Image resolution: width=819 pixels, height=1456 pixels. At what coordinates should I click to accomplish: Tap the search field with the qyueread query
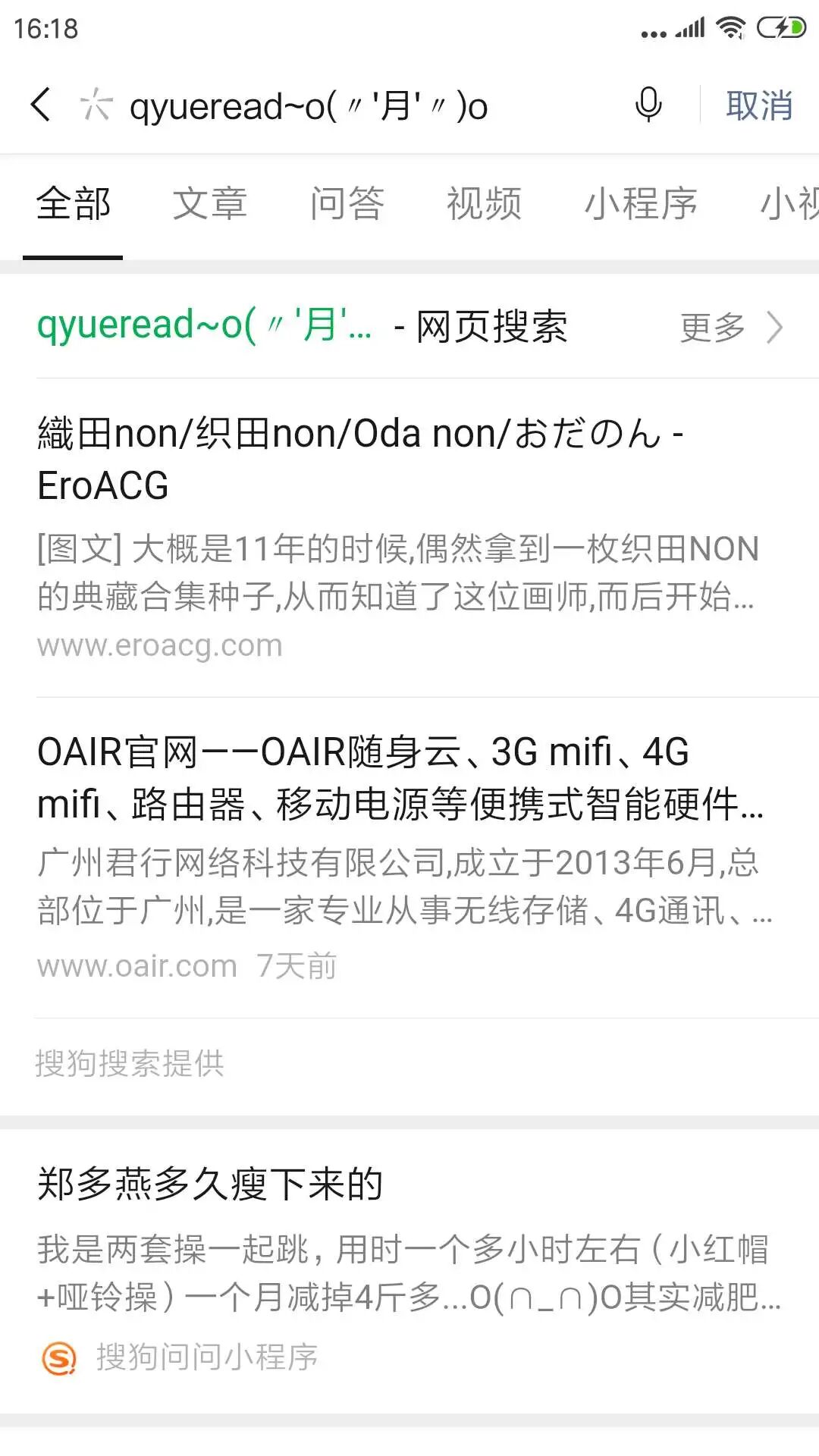coord(341,106)
